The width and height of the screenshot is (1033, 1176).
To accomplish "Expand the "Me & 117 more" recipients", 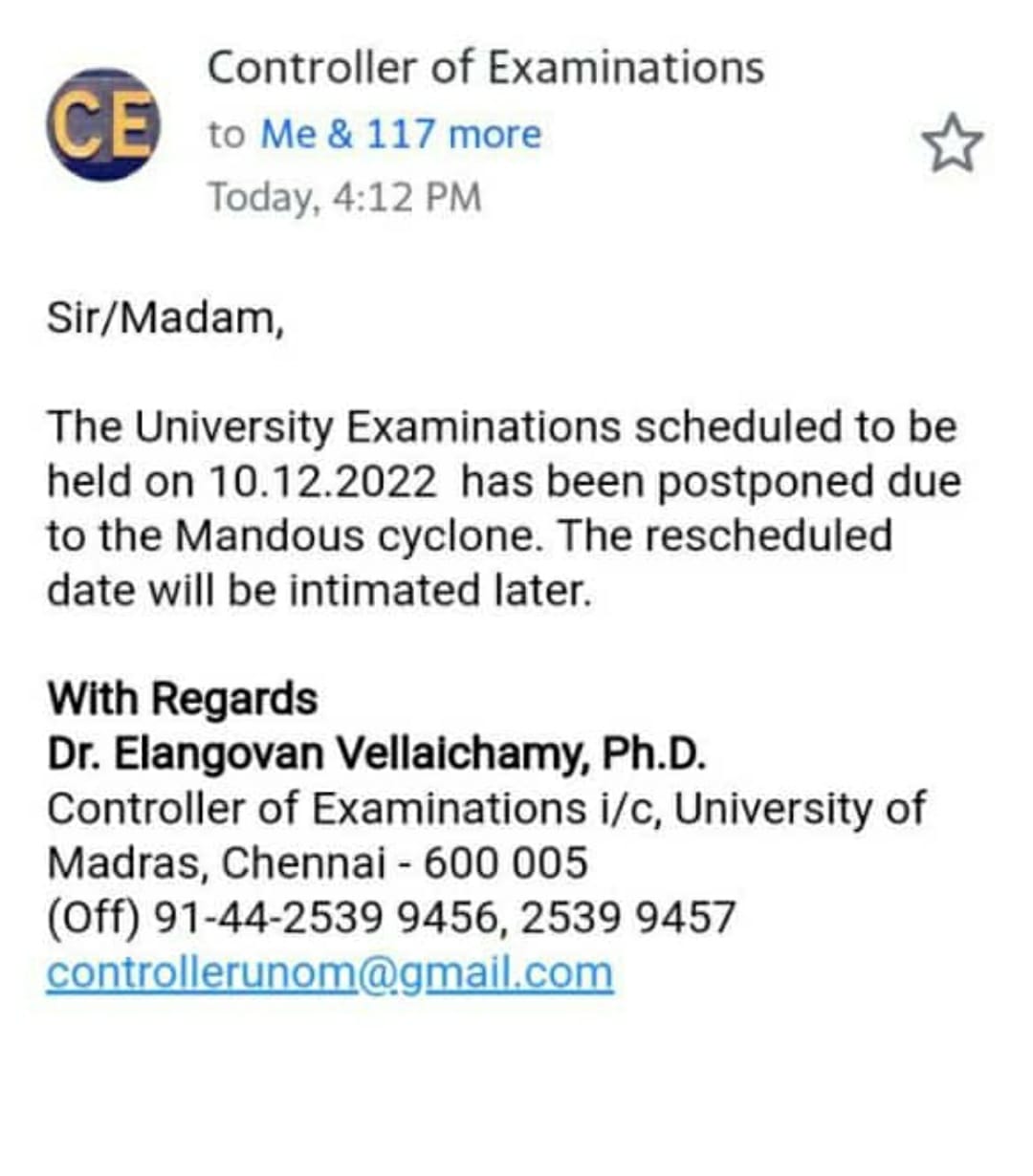I will tap(401, 134).
